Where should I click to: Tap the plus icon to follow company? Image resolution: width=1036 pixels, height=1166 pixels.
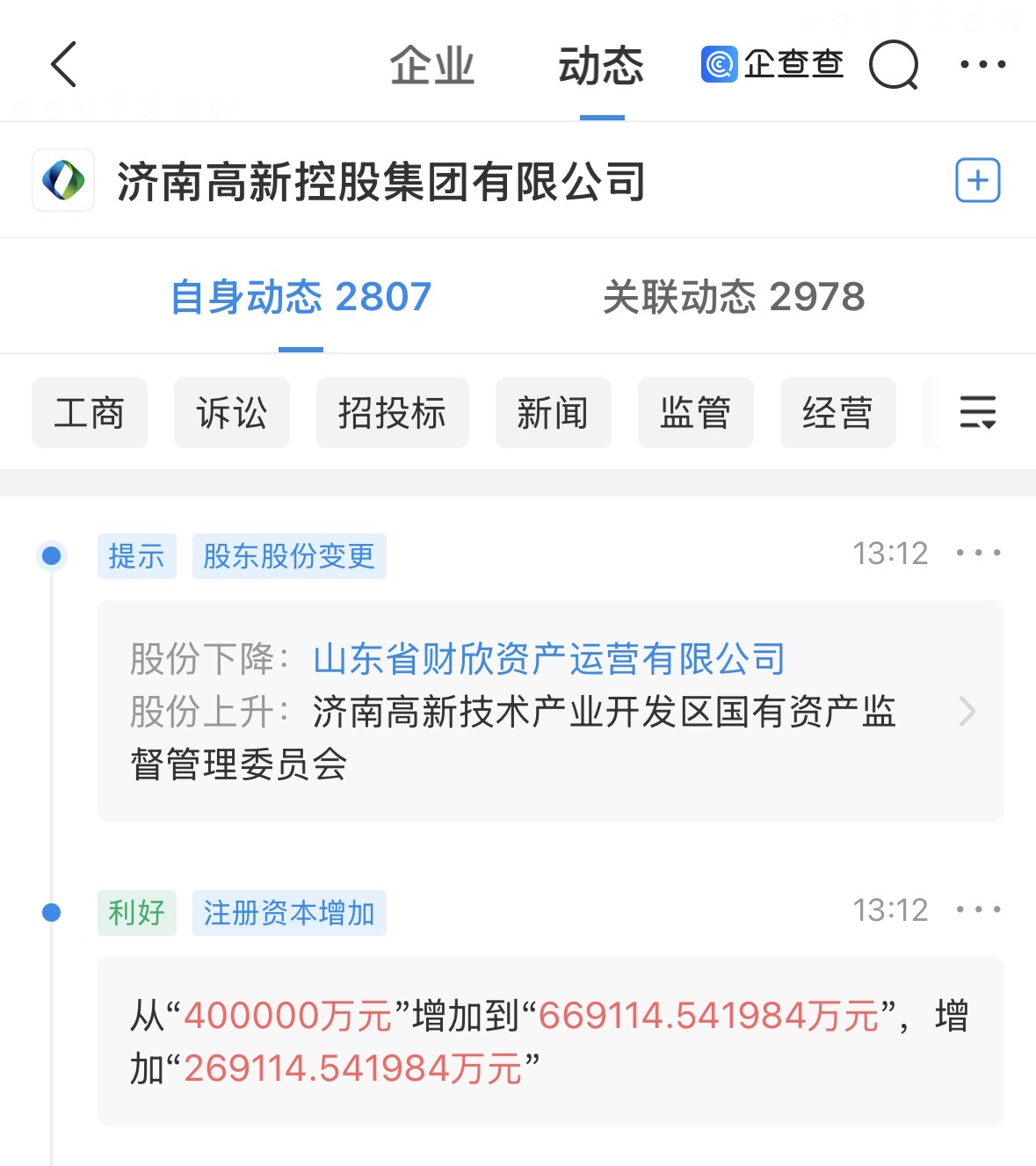click(977, 181)
